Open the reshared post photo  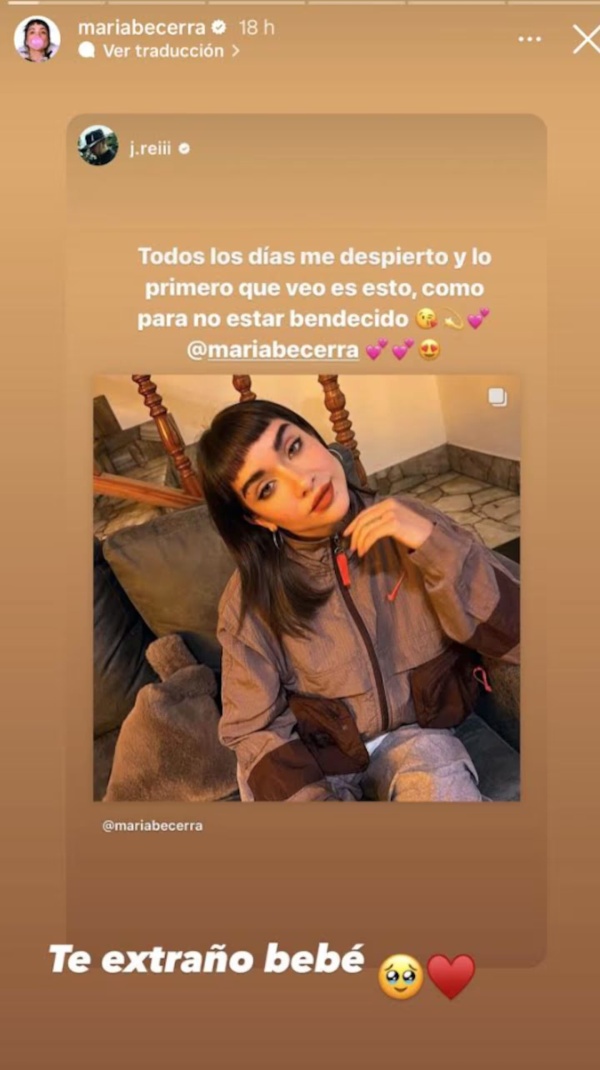[306, 588]
